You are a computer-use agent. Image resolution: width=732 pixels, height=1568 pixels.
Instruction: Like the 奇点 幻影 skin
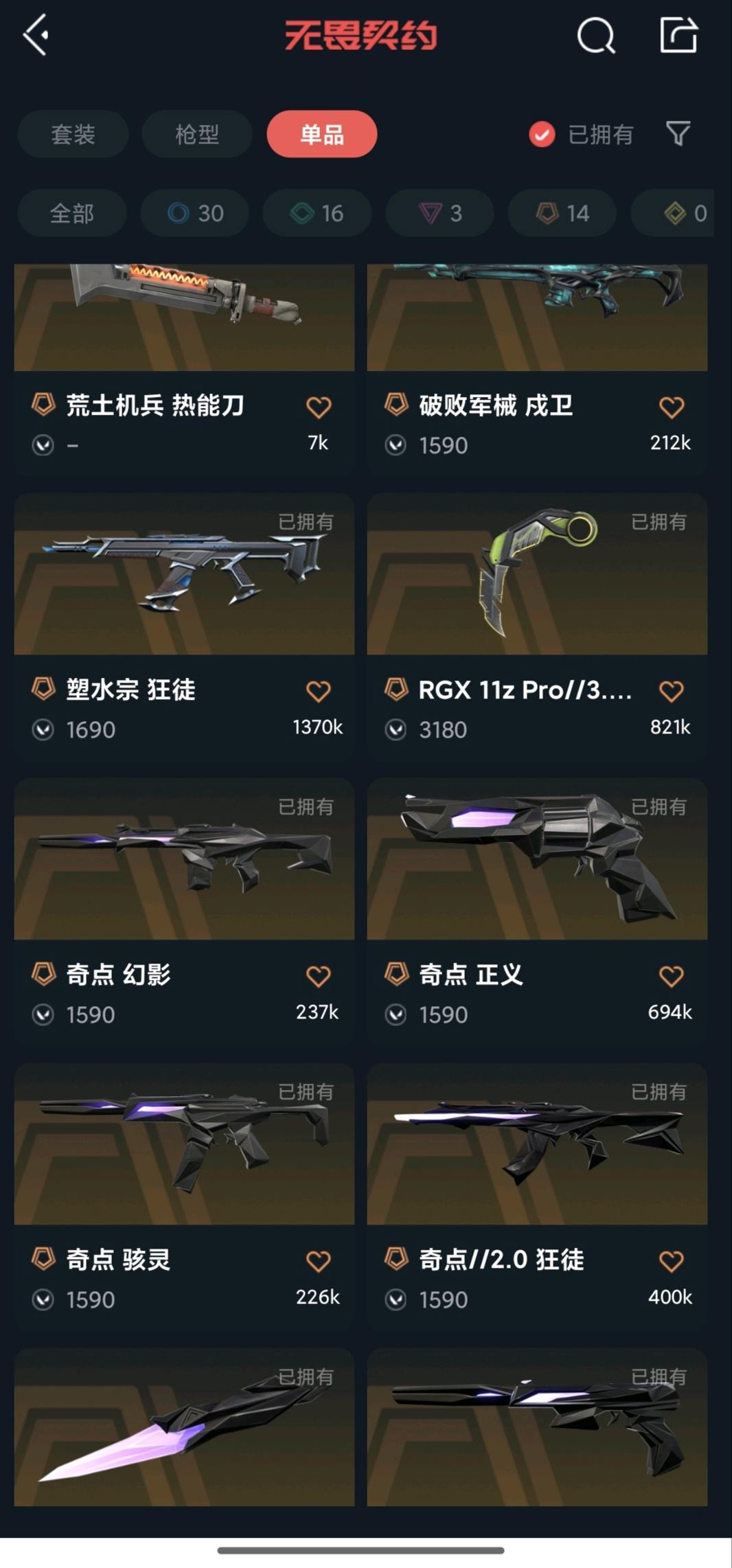pos(319,976)
